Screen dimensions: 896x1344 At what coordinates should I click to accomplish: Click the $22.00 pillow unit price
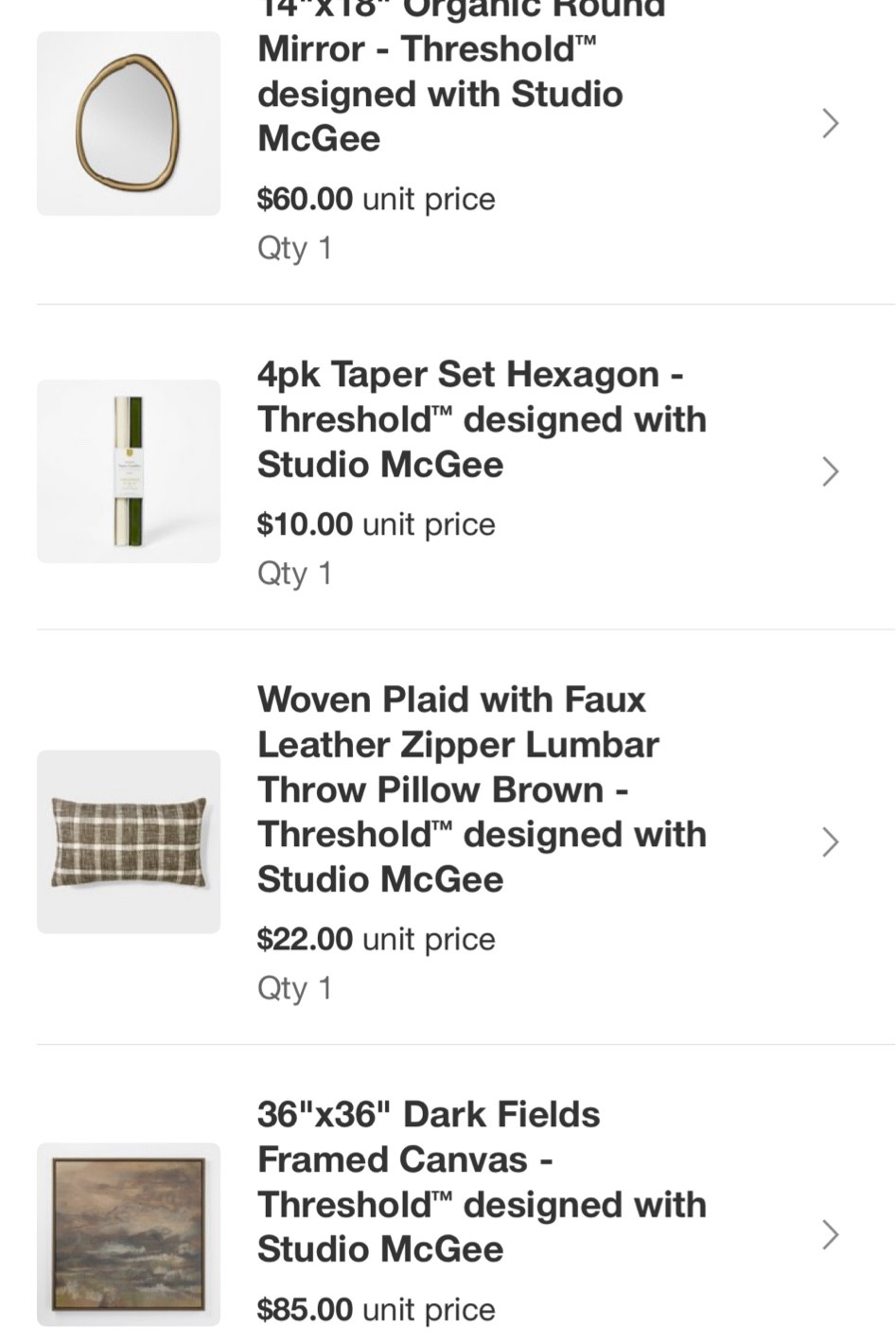tap(376, 938)
